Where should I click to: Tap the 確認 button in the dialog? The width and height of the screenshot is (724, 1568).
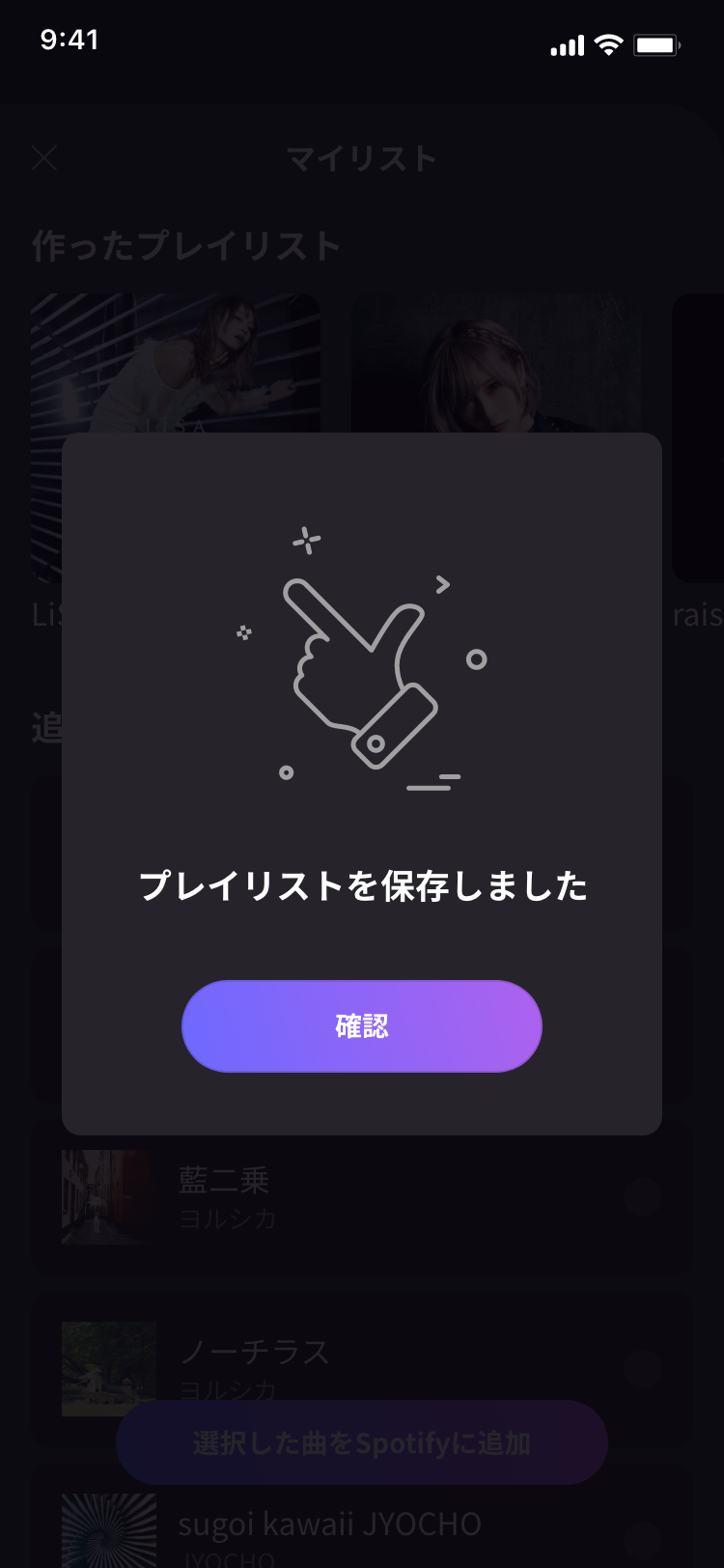[x=362, y=1025]
